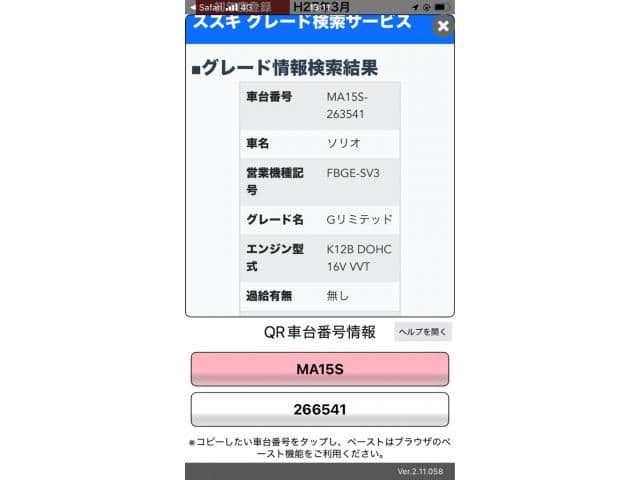The height and width of the screenshot is (480, 640).
Task: Copy the 266541 chassis number
Action: tap(319, 410)
